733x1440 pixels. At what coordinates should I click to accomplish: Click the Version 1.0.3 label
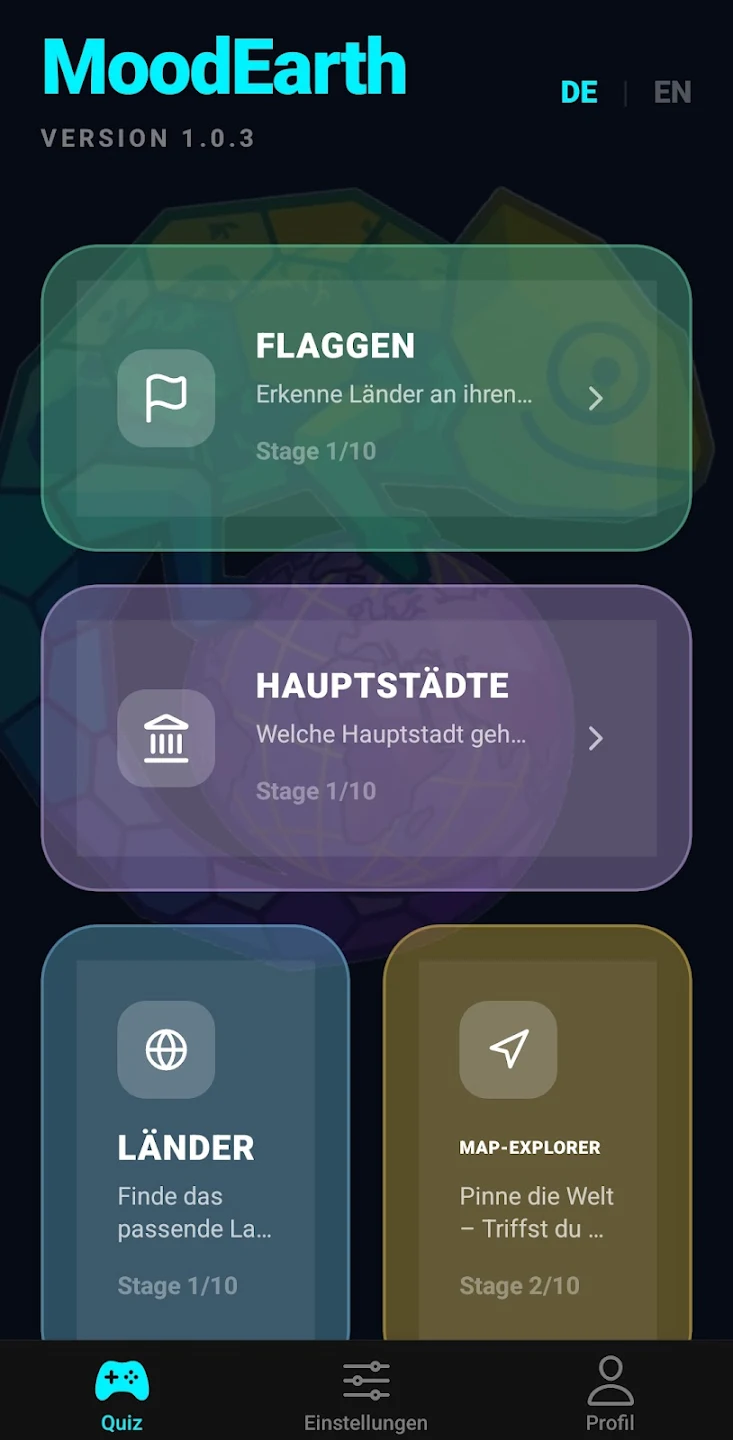pos(148,138)
